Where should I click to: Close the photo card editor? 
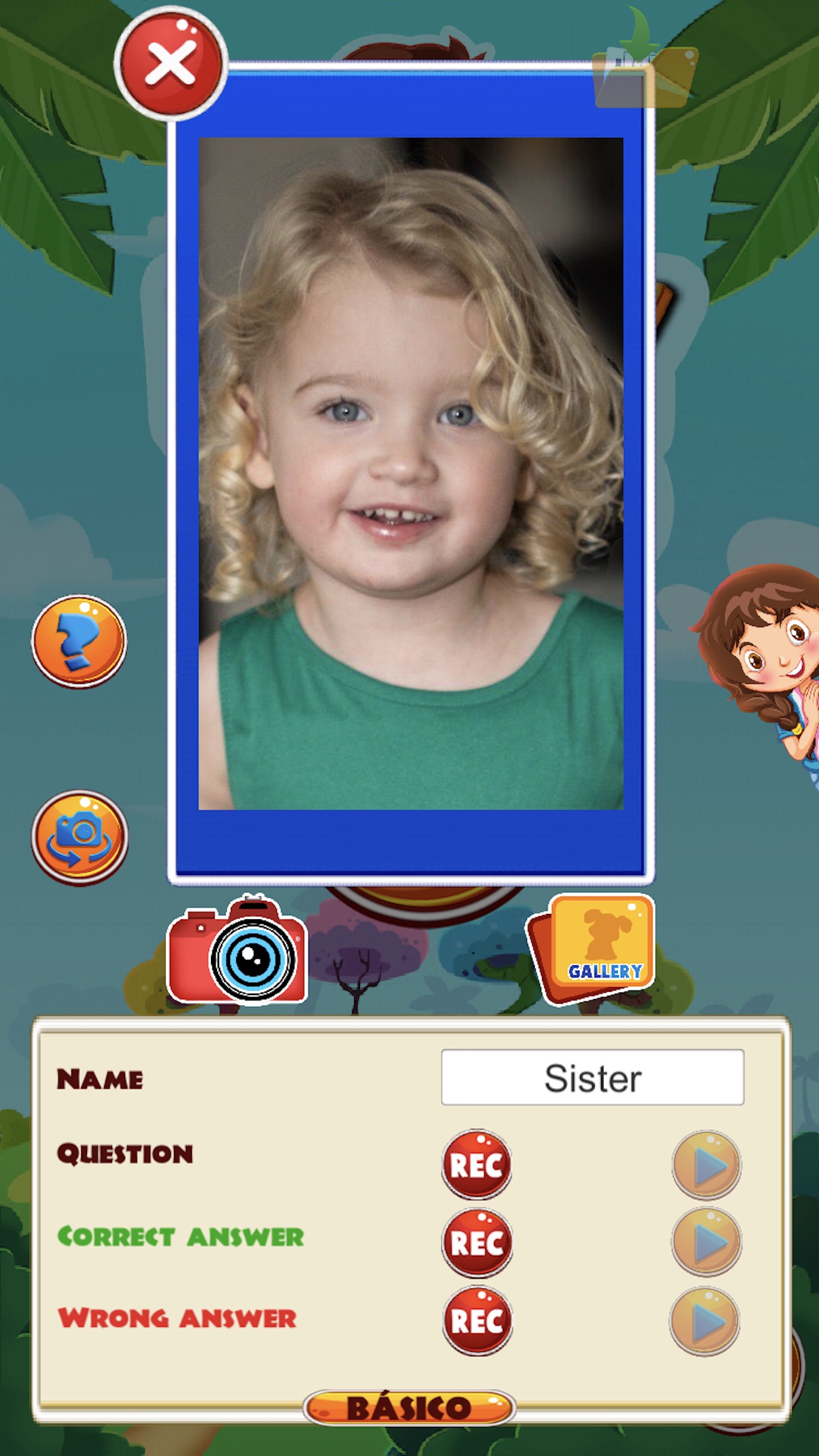pyautogui.click(x=171, y=63)
